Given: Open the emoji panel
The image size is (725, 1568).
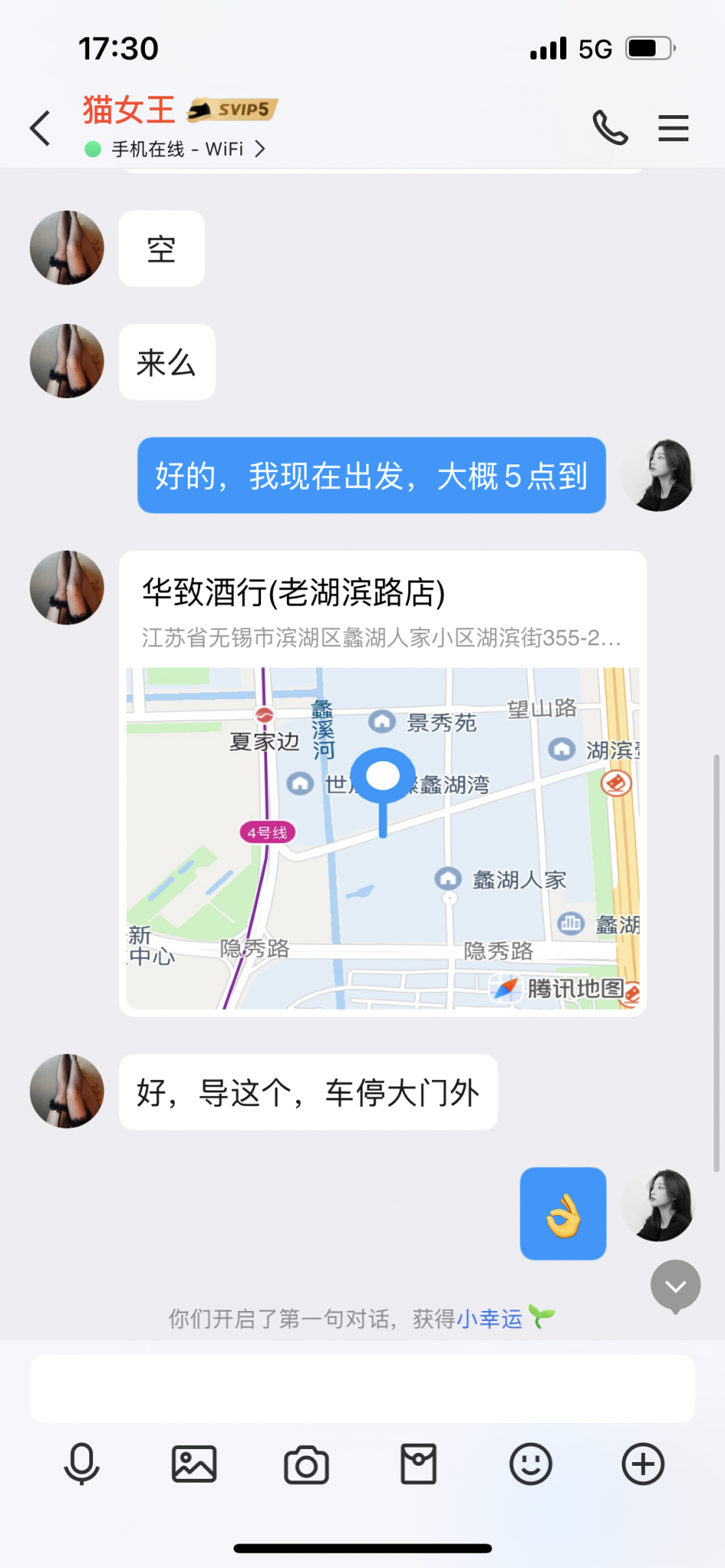Looking at the screenshot, I should point(530,1464).
